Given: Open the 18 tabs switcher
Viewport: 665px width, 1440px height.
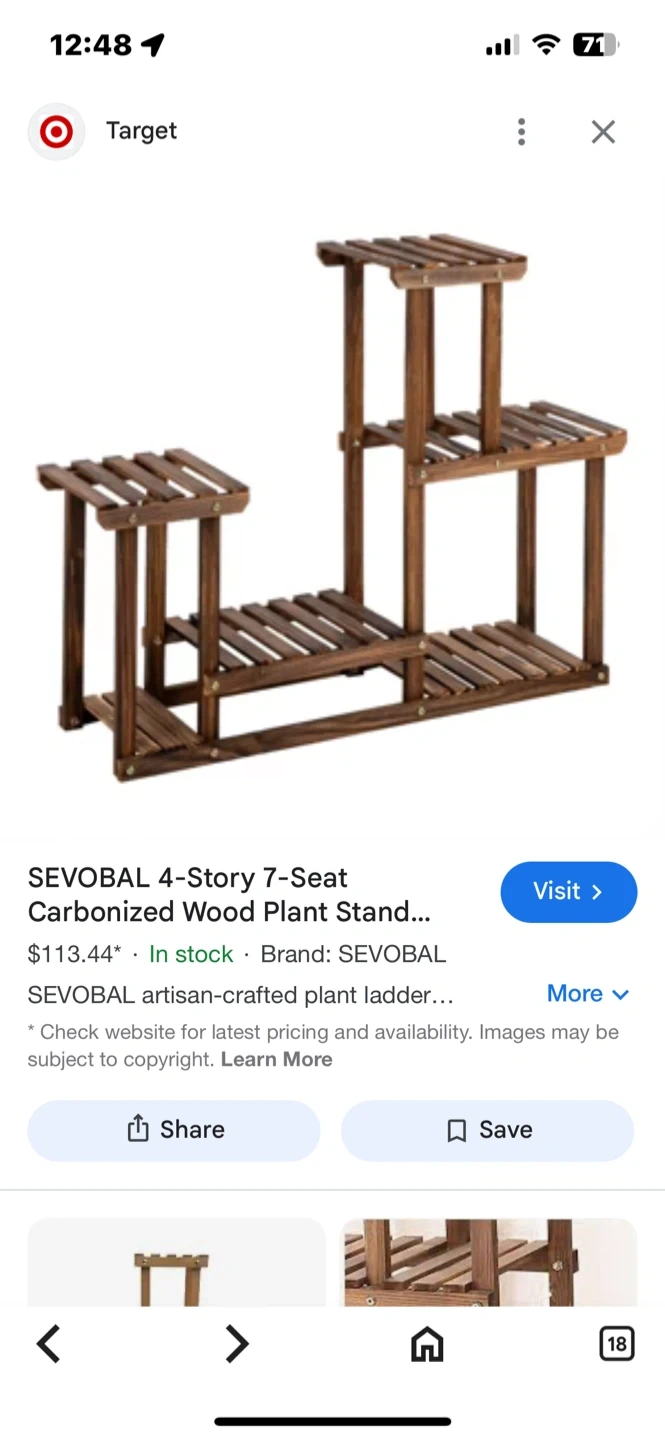Looking at the screenshot, I should [616, 1344].
